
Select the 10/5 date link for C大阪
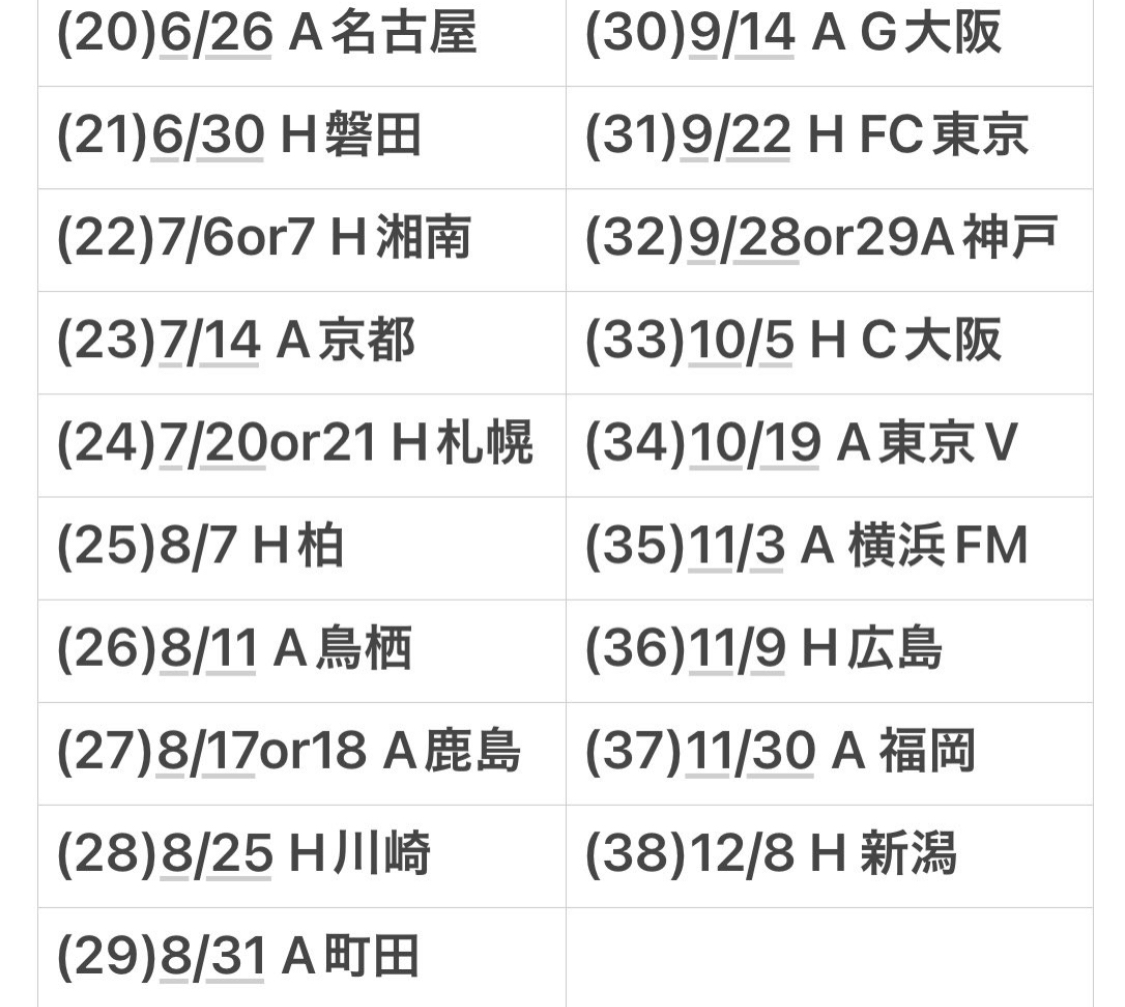742,343
